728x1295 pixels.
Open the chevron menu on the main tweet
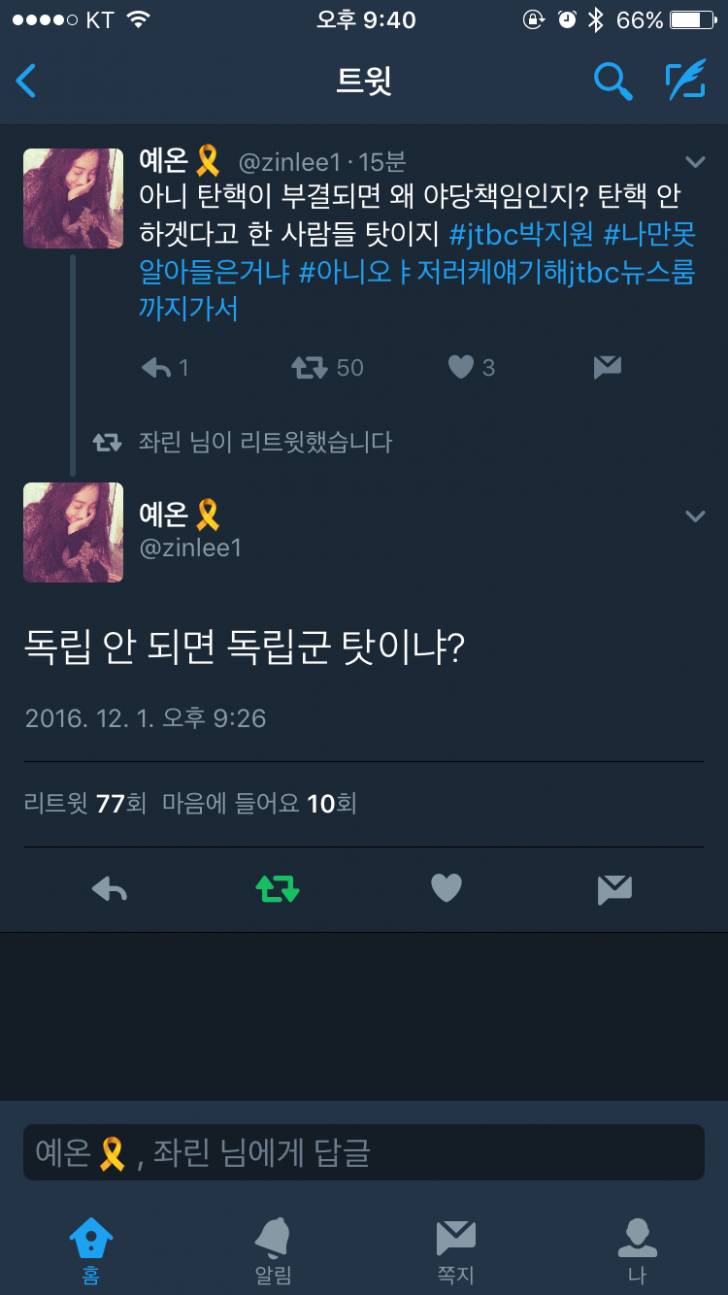tap(694, 515)
